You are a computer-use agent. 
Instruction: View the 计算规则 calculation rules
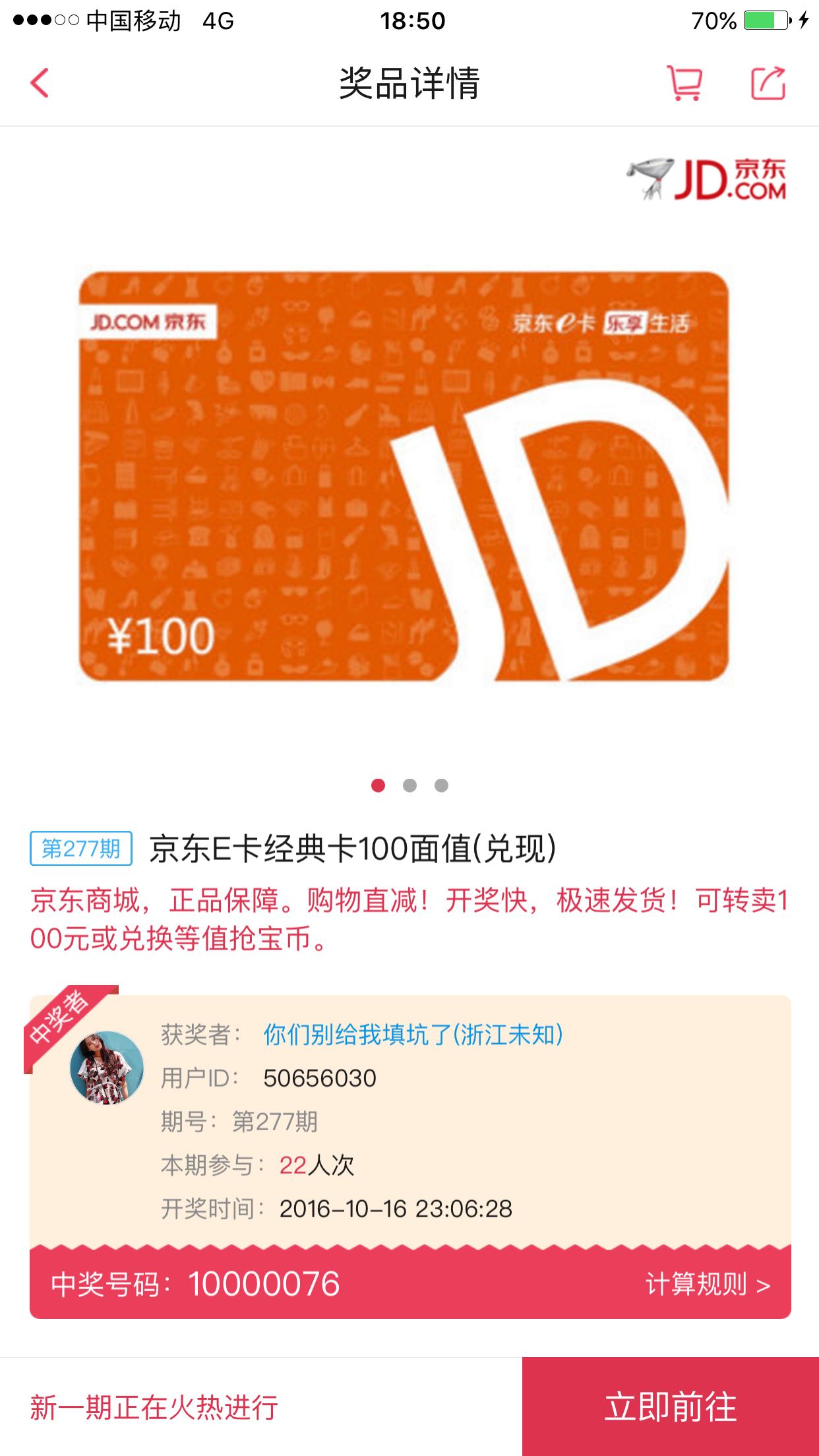click(708, 1285)
